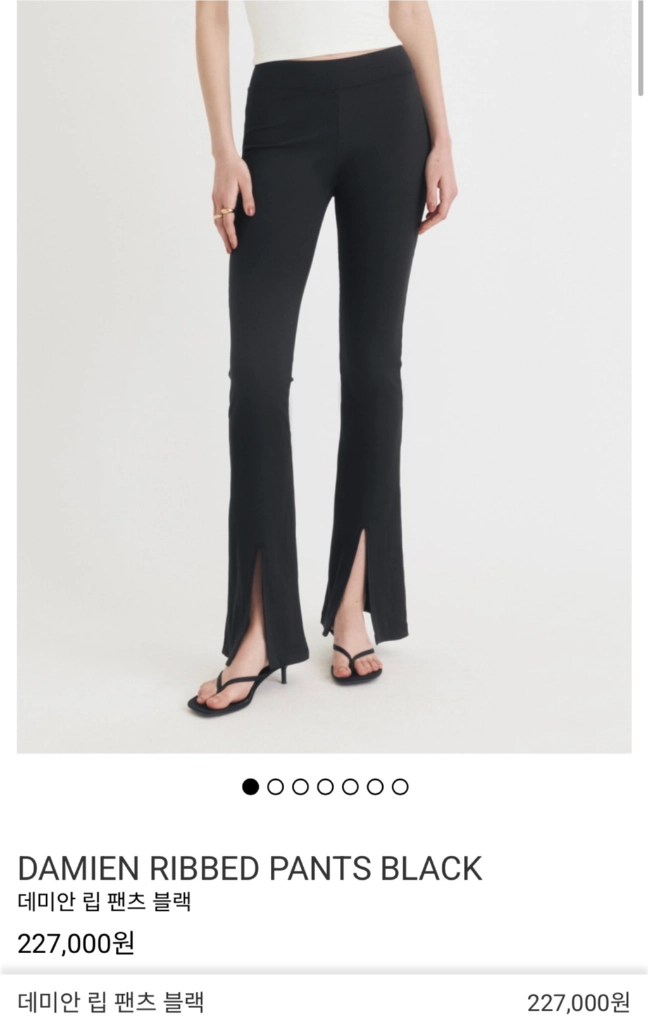Select the third carousel page dot
The image size is (648, 1024).
click(300, 787)
